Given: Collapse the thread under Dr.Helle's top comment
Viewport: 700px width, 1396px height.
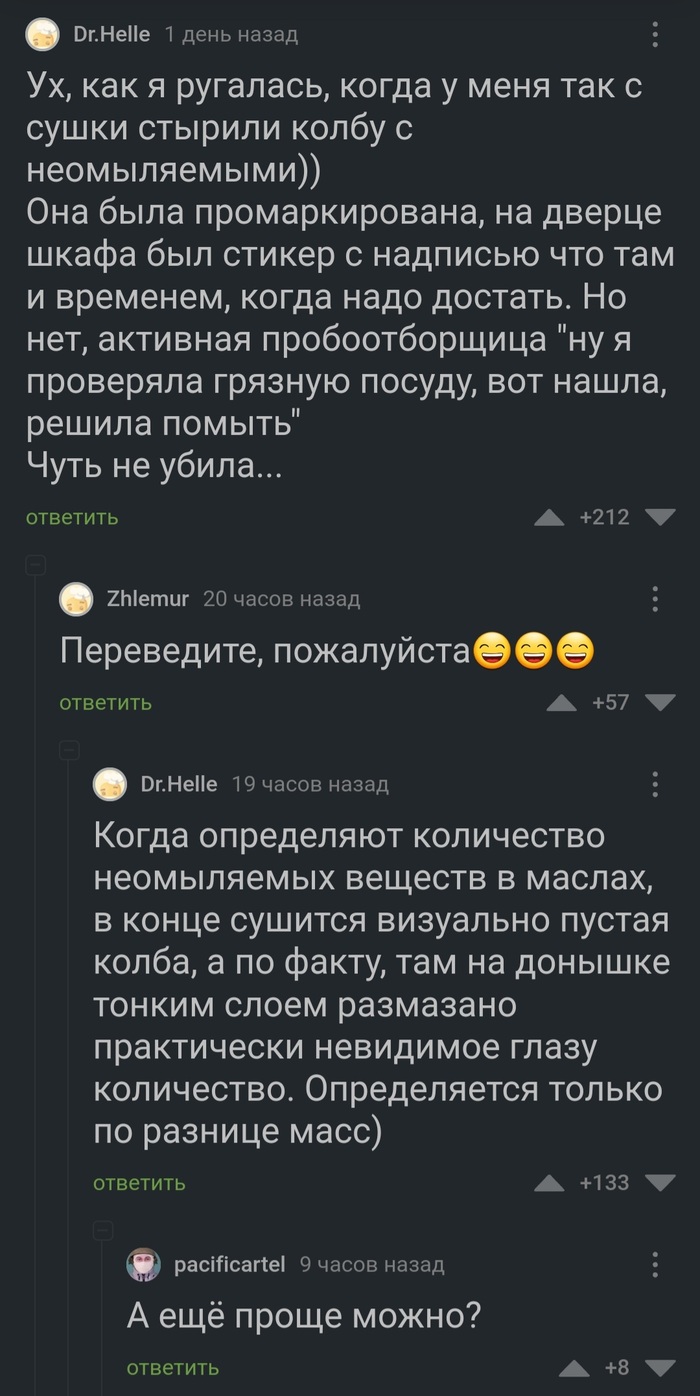Looking at the screenshot, I should [34, 565].
